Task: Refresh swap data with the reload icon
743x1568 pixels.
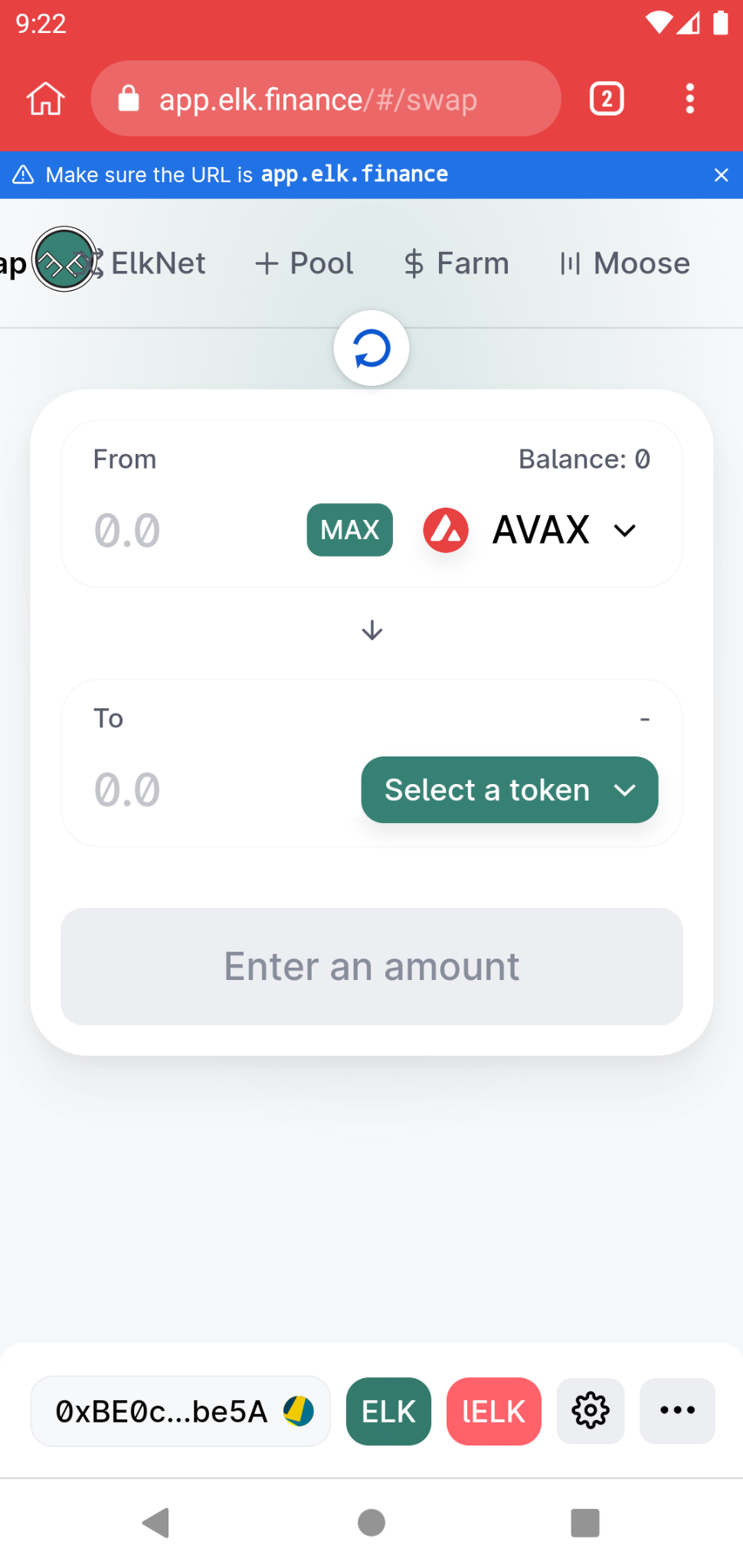Action: click(371, 348)
